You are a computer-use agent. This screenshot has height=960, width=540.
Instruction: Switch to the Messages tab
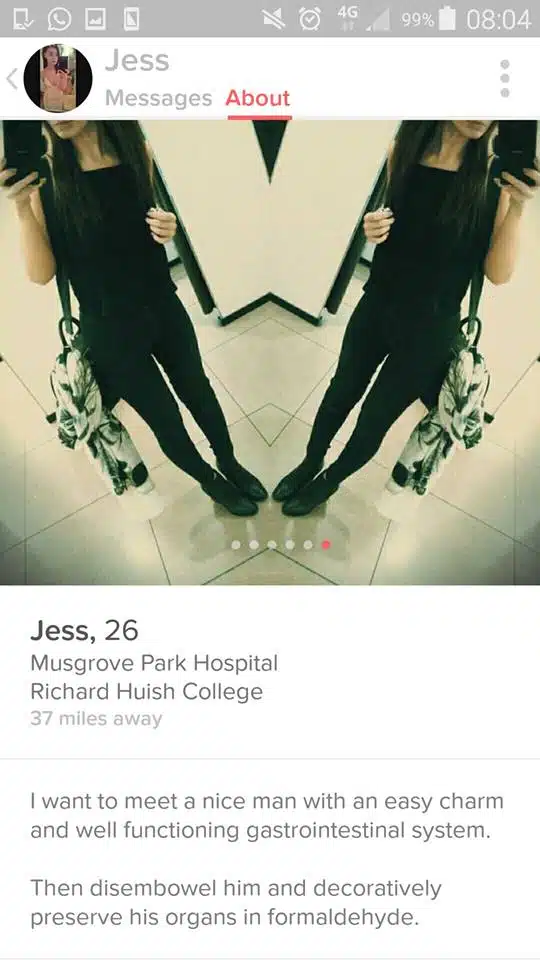(159, 98)
